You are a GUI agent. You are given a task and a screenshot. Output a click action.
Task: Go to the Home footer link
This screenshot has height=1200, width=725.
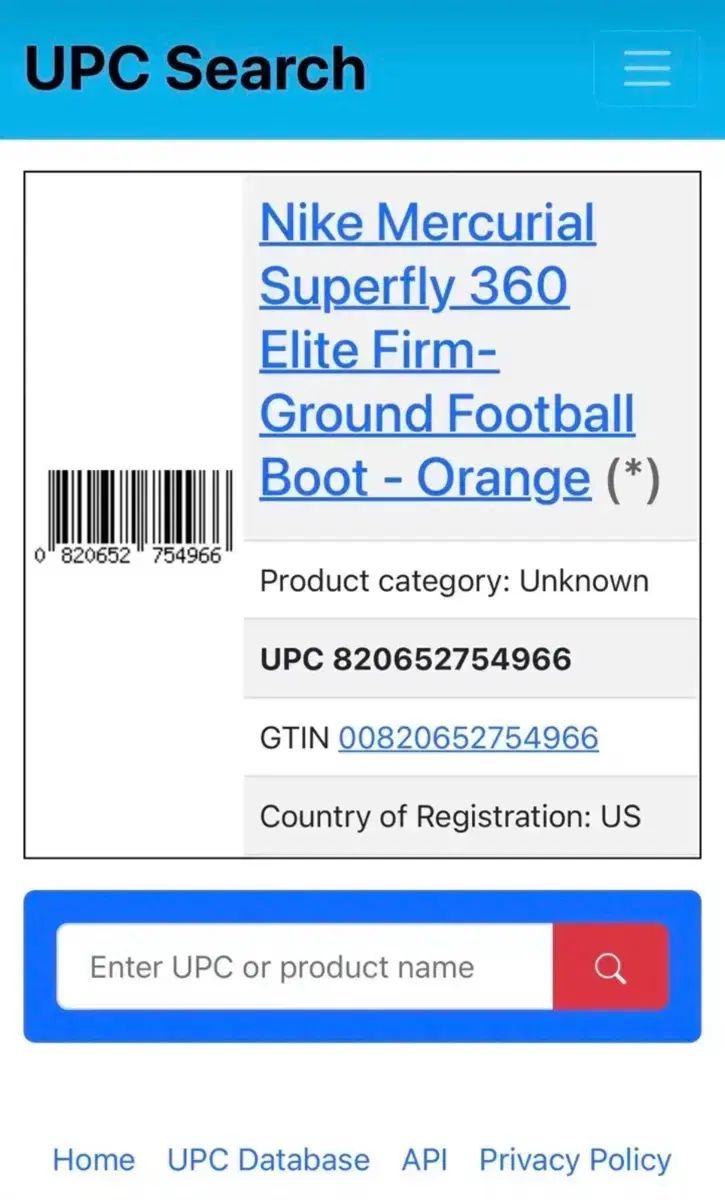click(x=94, y=1159)
